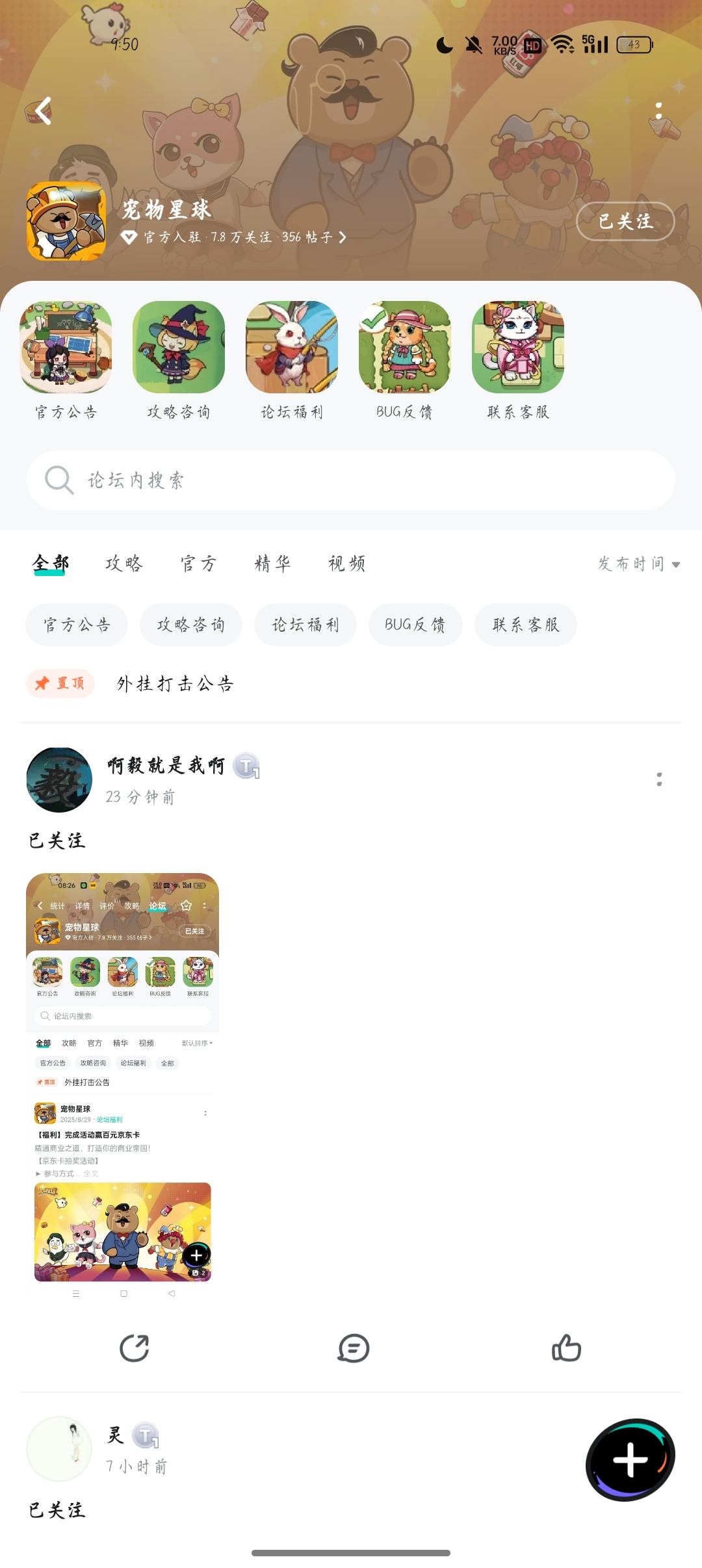Like the post by 啊毅就是我啊
Screen dimensions: 702x1568
567,1349
